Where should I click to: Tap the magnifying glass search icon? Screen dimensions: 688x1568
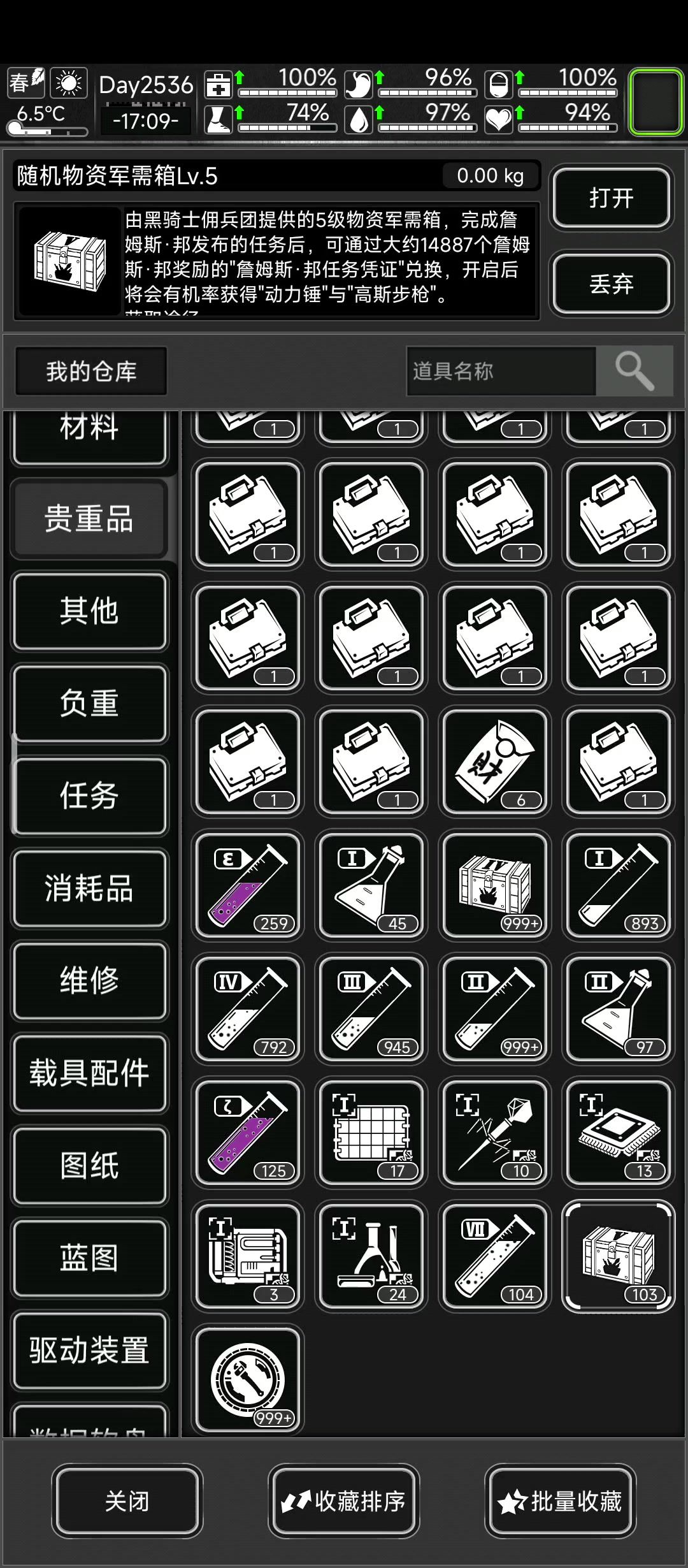pyautogui.click(x=634, y=371)
